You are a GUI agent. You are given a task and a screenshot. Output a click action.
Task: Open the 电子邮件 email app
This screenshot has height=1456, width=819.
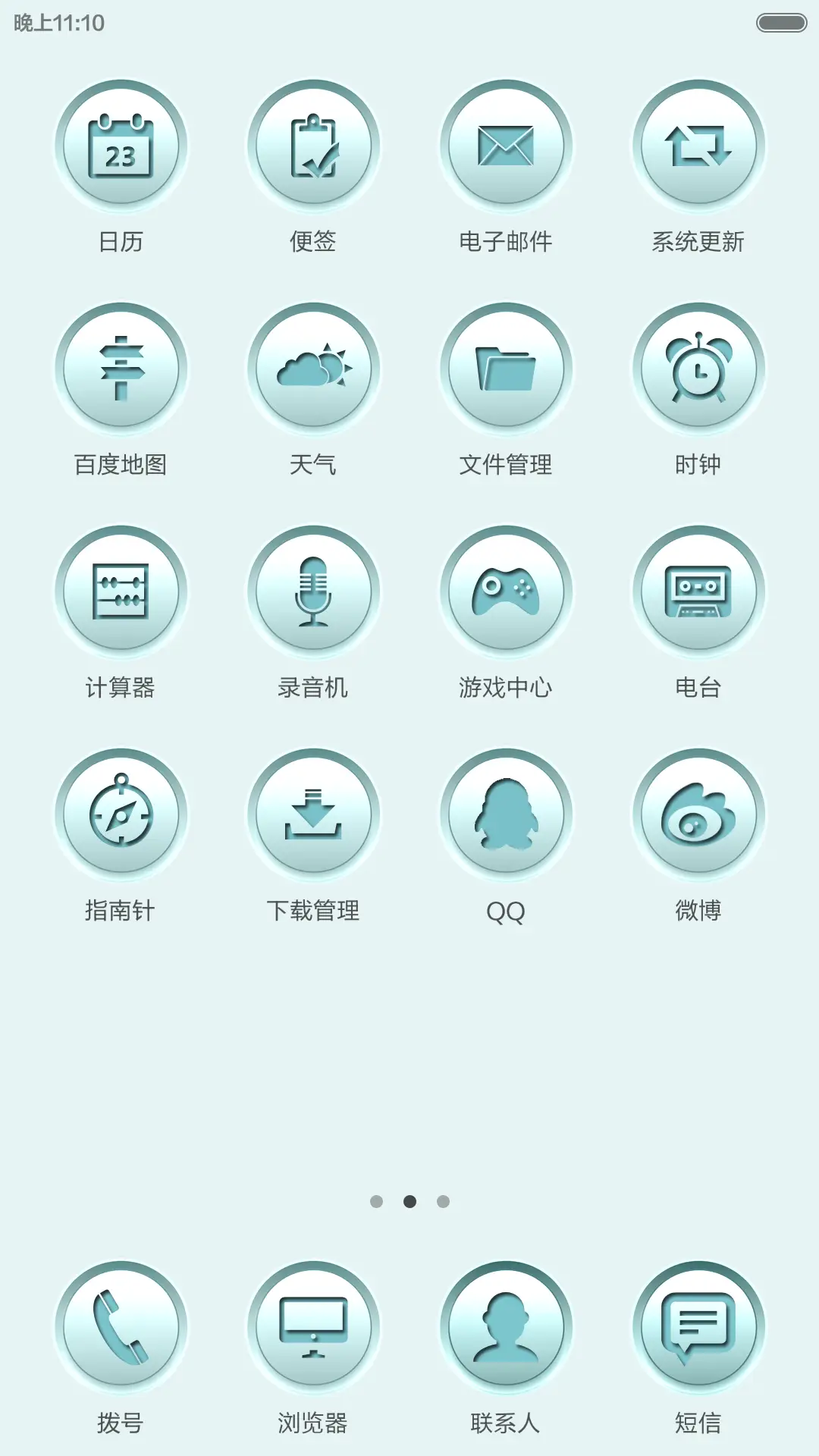(506, 146)
